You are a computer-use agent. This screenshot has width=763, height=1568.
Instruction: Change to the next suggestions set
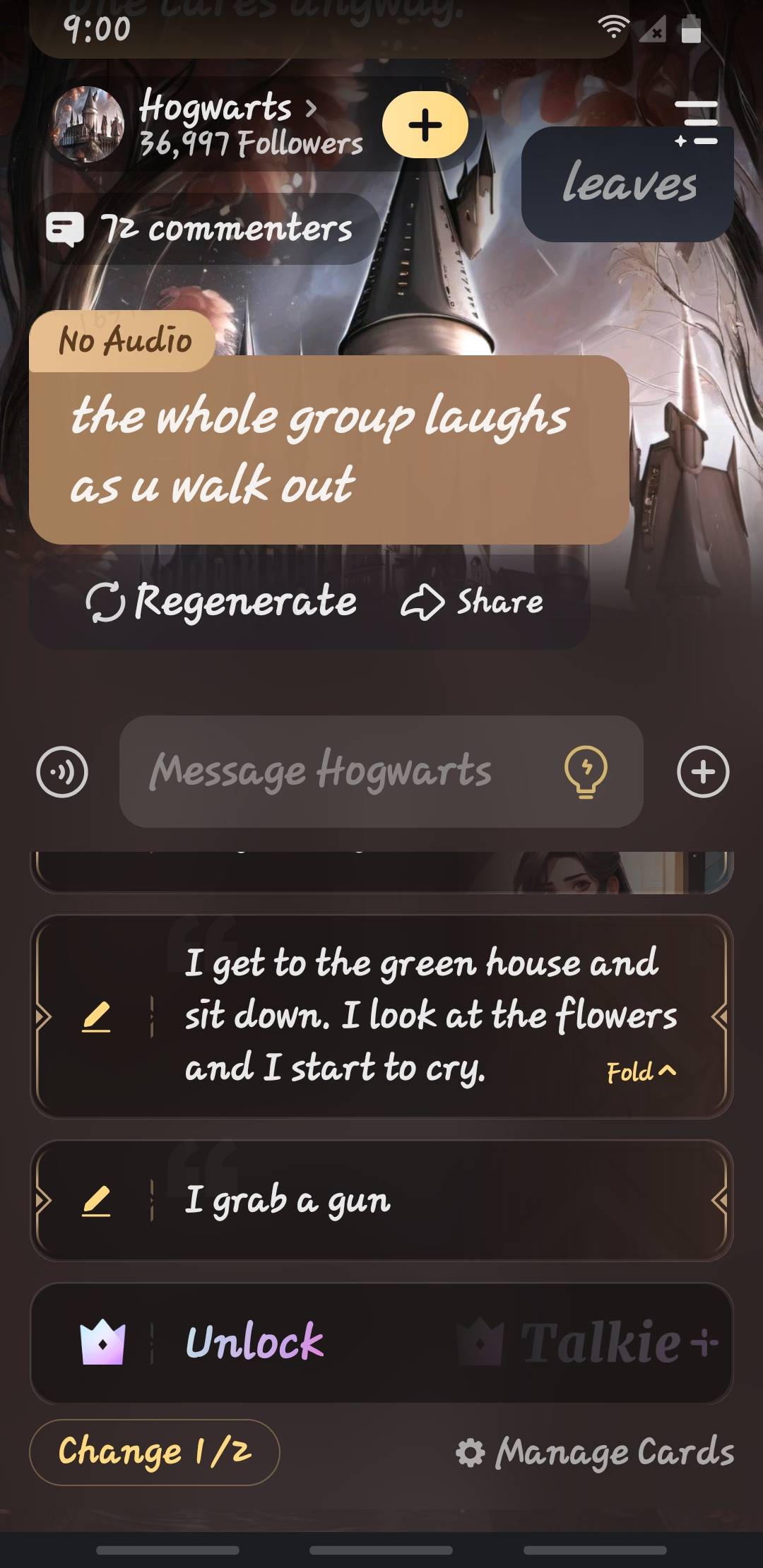pos(154,1452)
